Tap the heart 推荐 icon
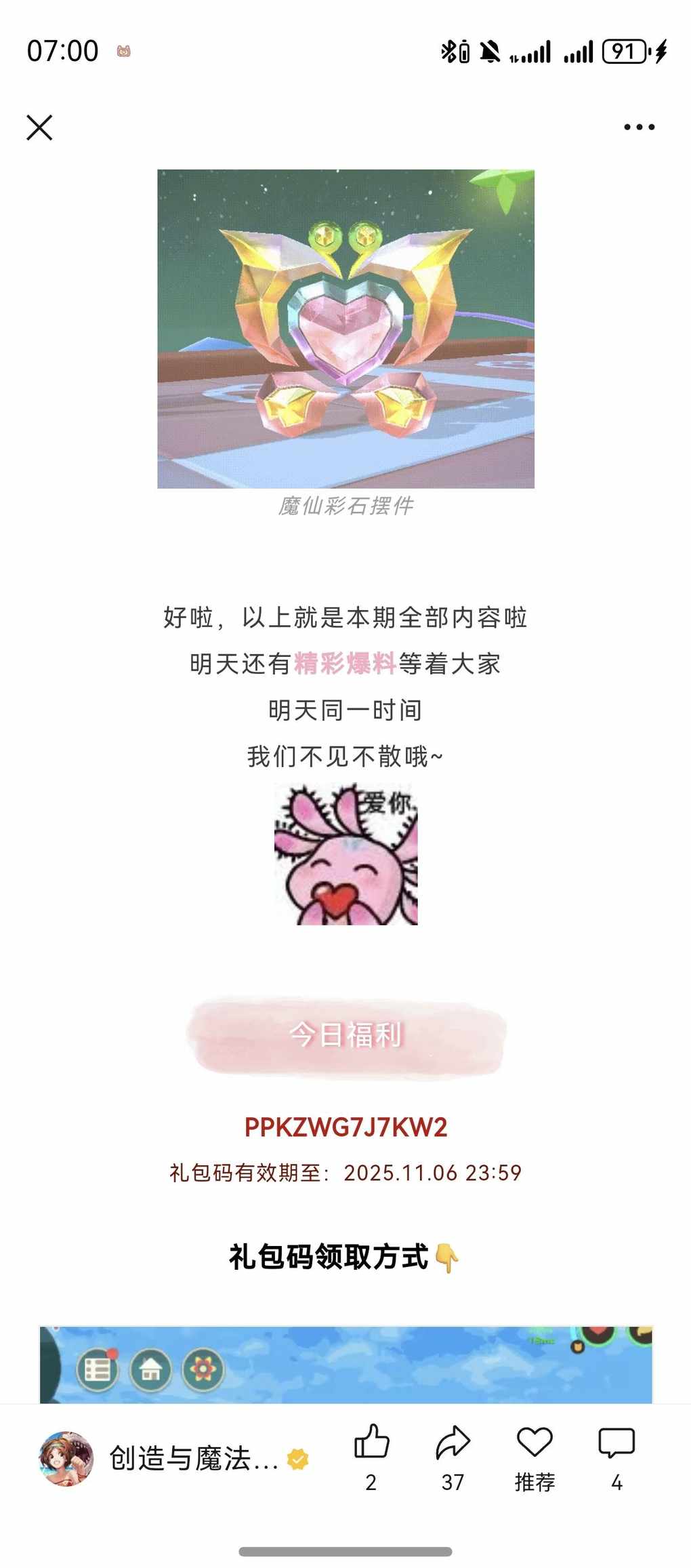 pos(535,1442)
